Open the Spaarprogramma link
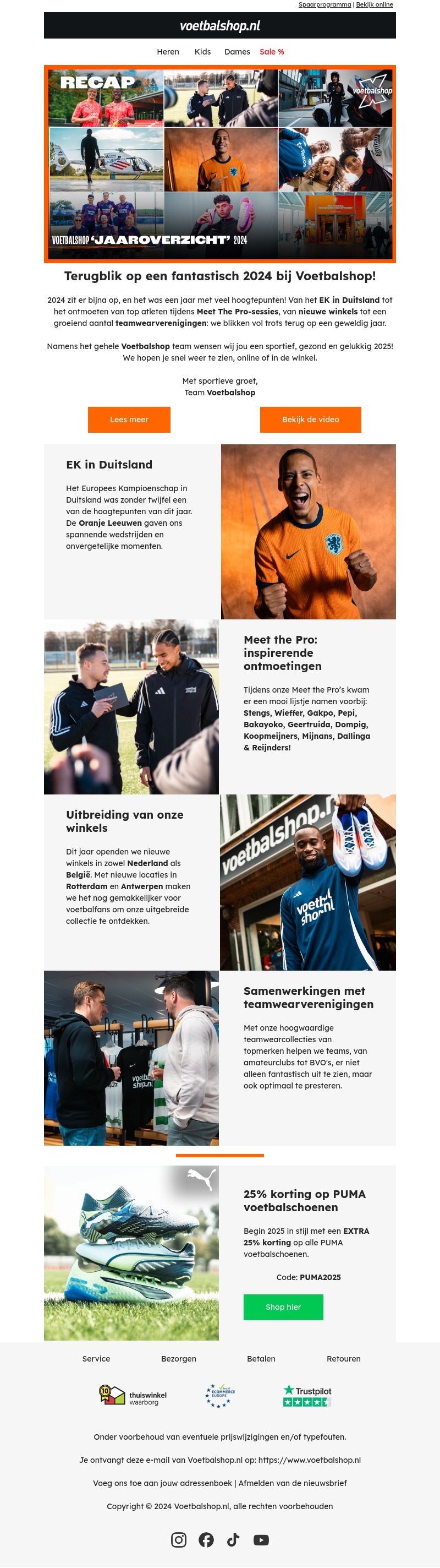 click(x=324, y=4)
